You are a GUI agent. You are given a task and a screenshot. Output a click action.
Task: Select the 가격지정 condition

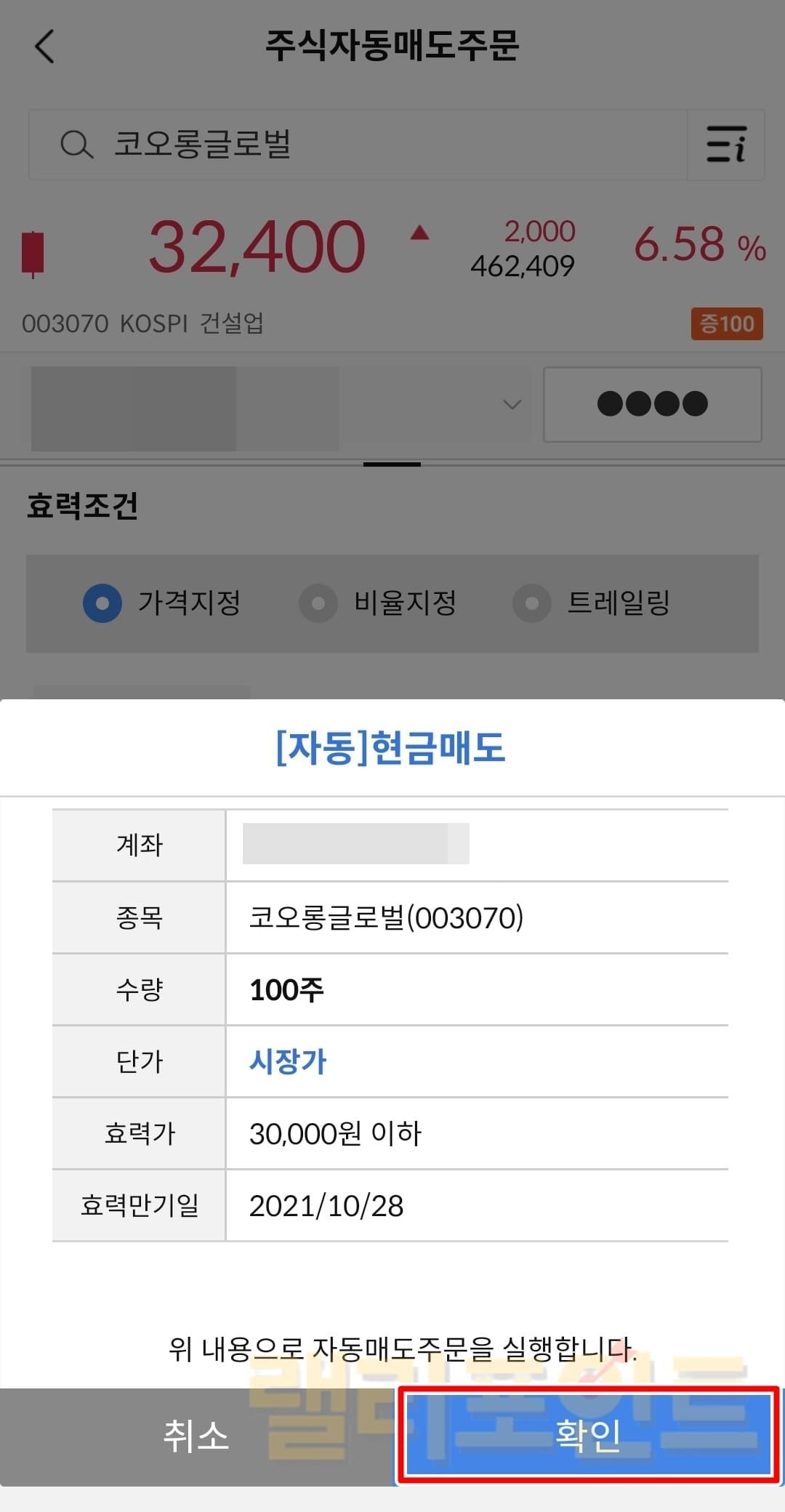[103, 603]
